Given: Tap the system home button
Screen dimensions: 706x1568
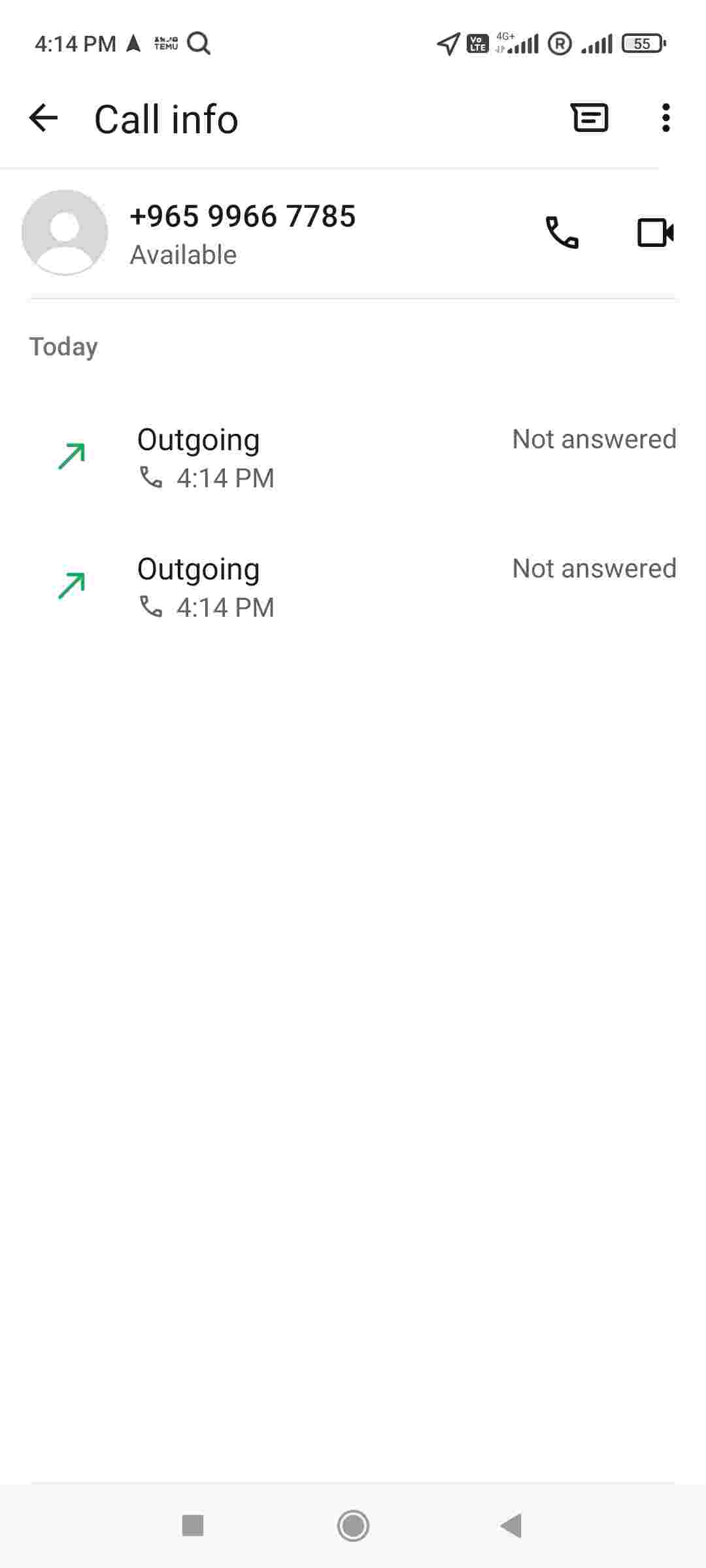Looking at the screenshot, I should pos(353,1526).
